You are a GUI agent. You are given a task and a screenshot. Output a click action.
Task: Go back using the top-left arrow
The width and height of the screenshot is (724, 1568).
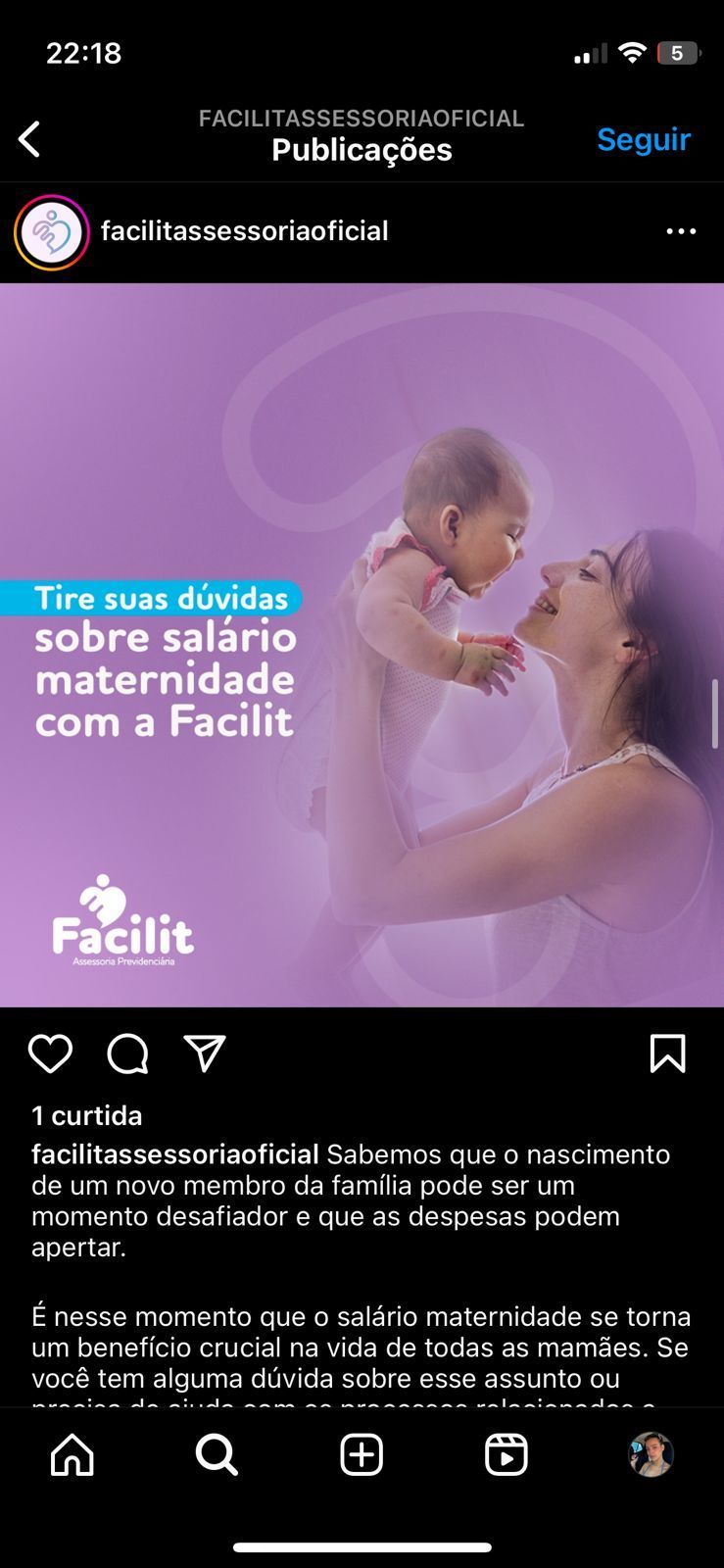[30, 139]
